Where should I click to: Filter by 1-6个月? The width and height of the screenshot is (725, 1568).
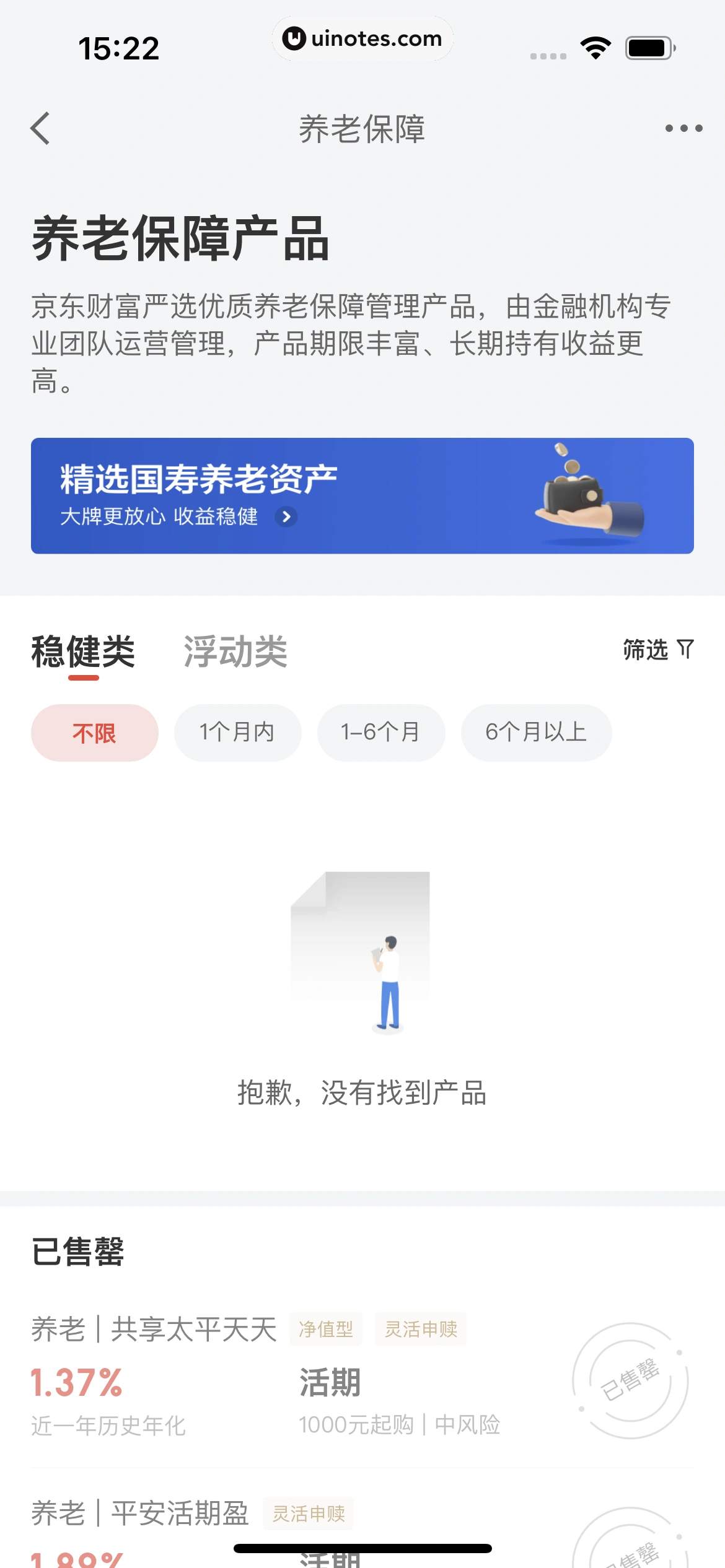[380, 733]
